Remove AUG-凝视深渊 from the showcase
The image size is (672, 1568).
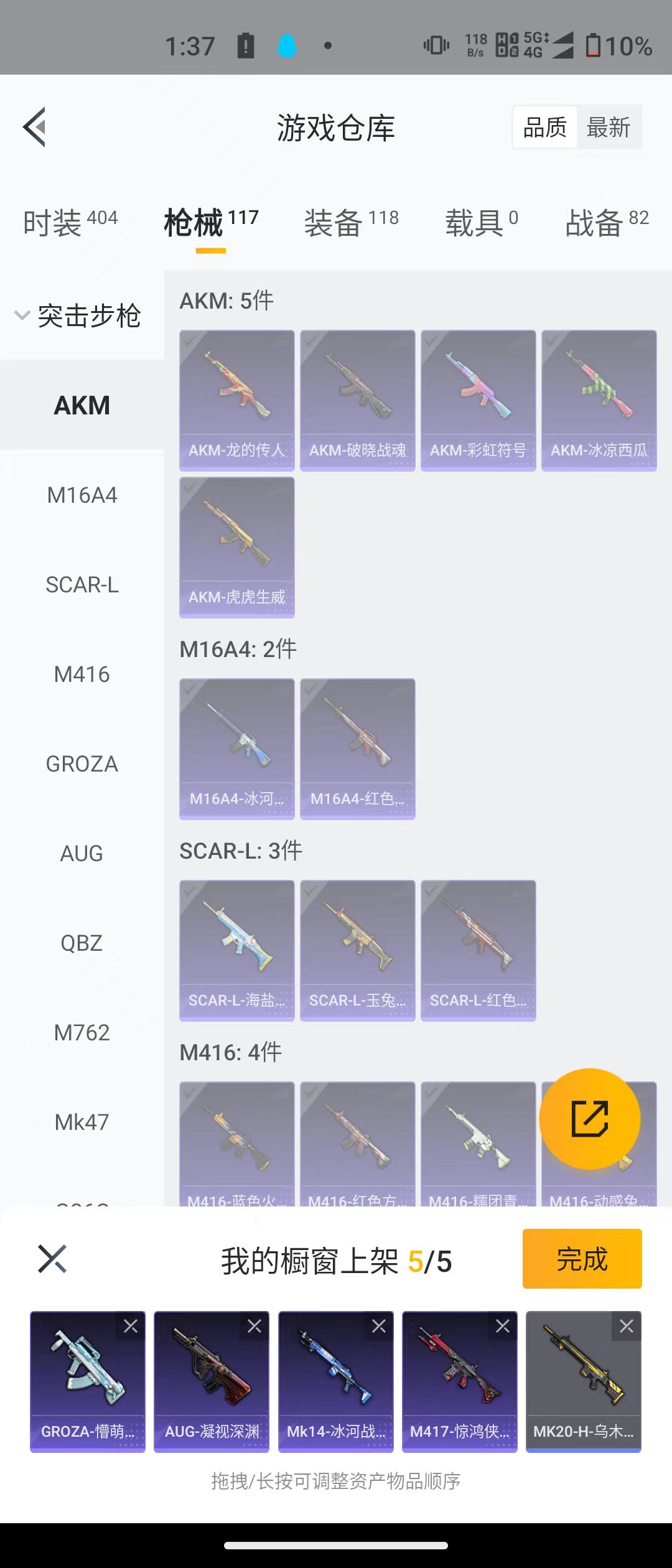click(254, 1327)
